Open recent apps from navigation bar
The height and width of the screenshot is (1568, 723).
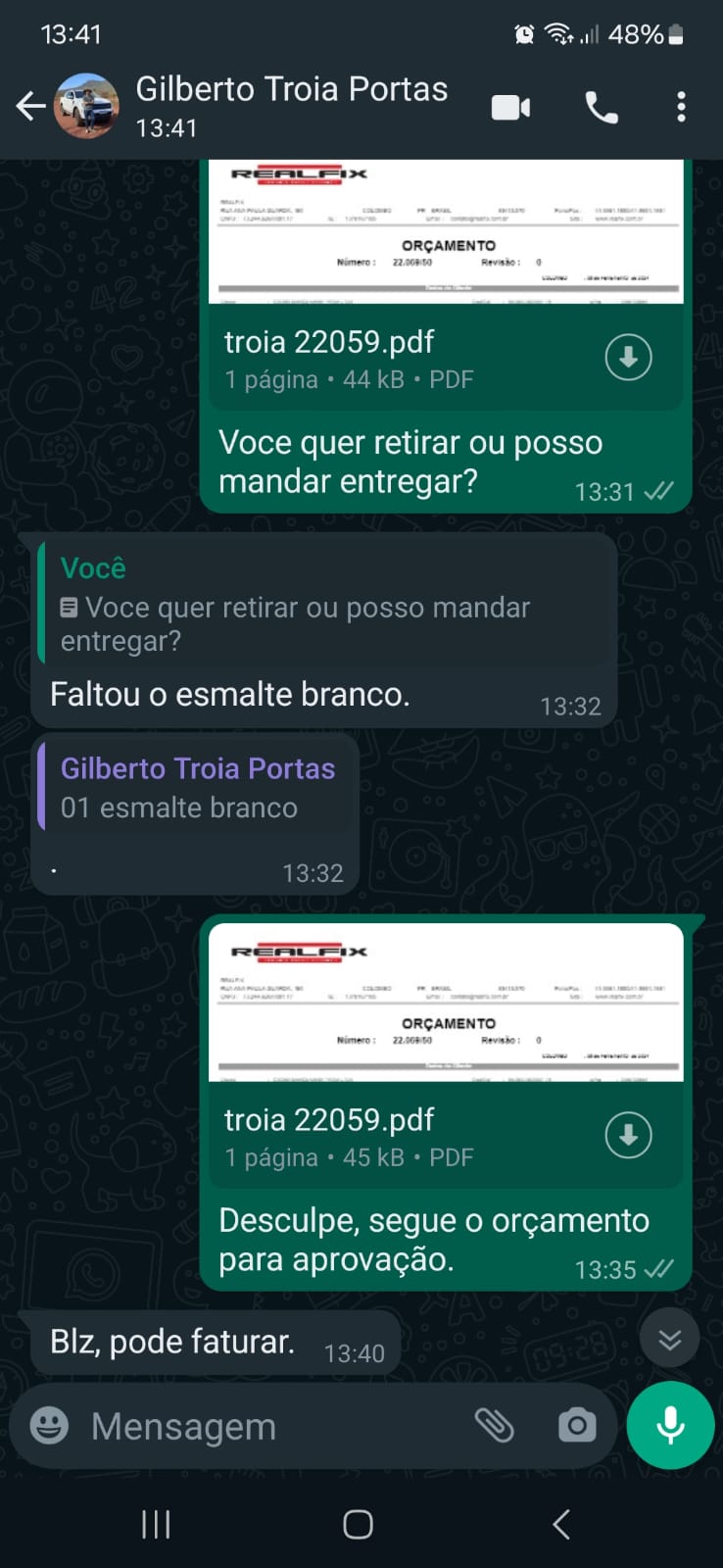156,1524
